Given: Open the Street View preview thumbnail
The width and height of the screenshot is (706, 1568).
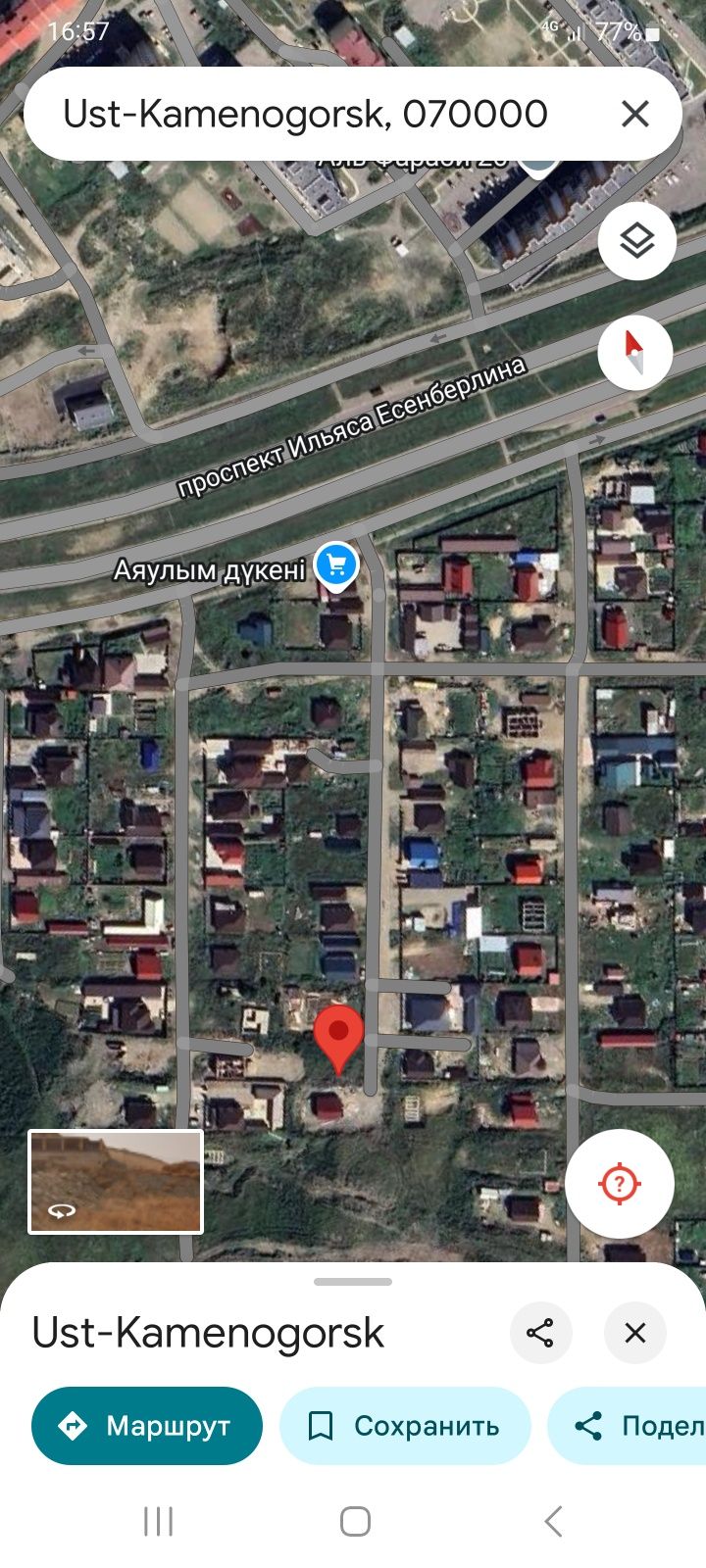Looking at the screenshot, I should click(x=116, y=1181).
